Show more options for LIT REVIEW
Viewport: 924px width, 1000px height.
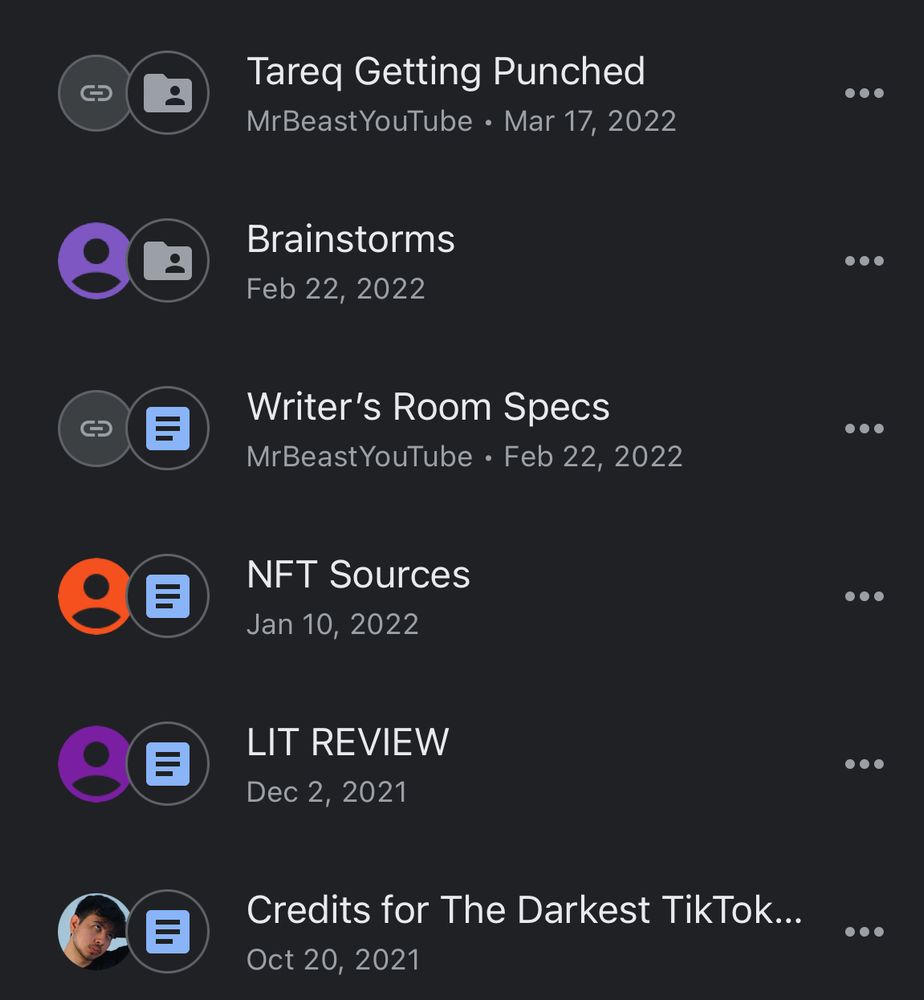[864, 765]
